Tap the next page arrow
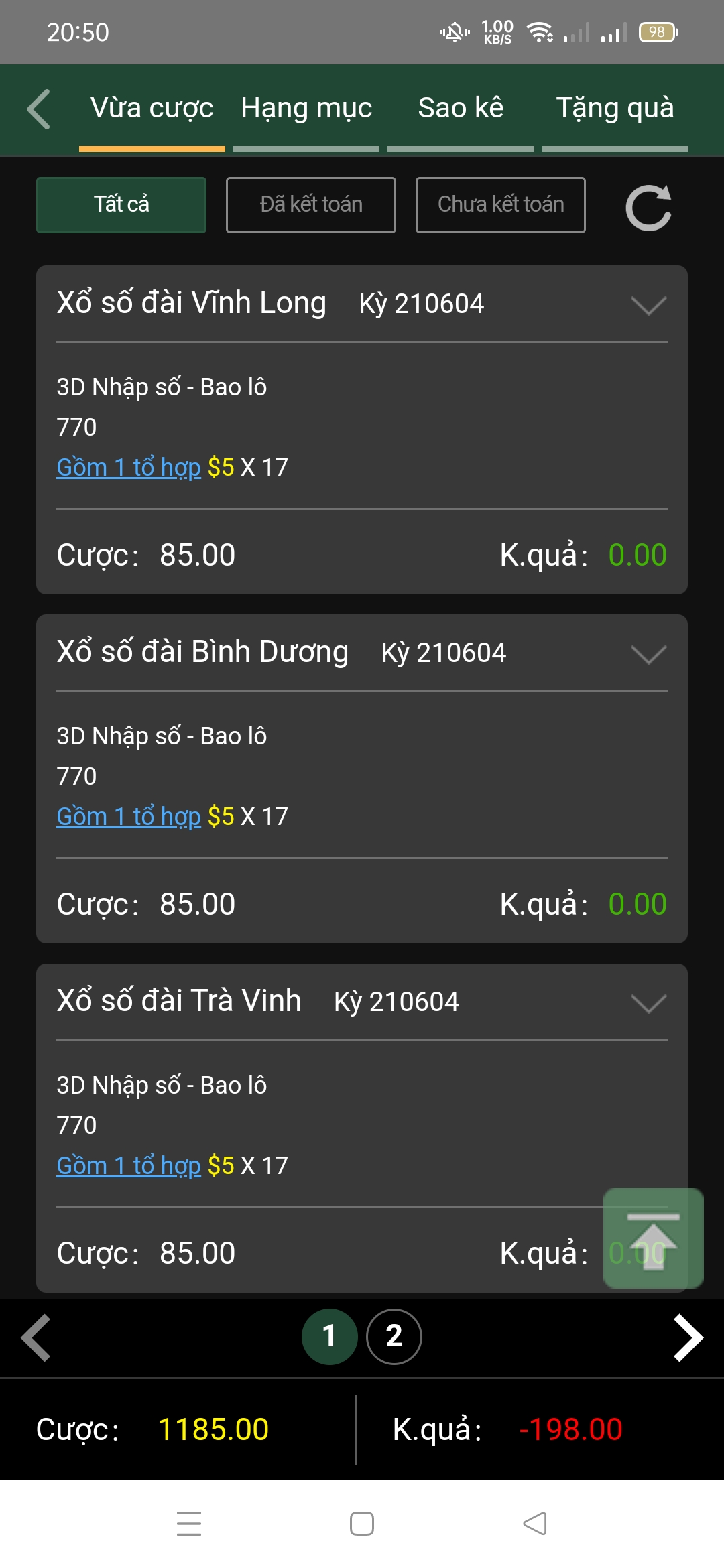This screenshot has width=724, height=1568. pyautogui.click(x=688, y=1338)
